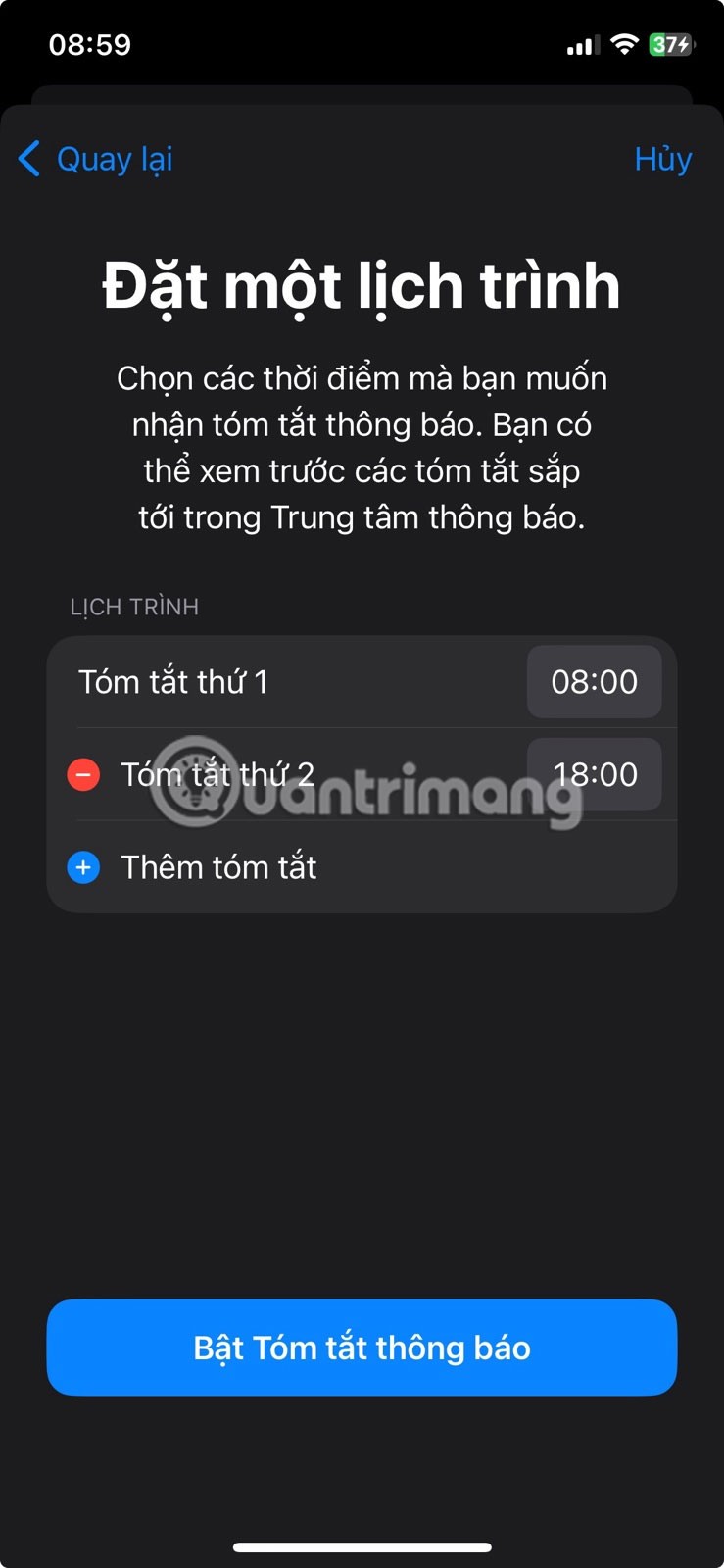This screenshot has height=1568, width=724.
Task: Remove Tóm tắt thứ 2 with the red minus
Action: [x=83, y=775]
